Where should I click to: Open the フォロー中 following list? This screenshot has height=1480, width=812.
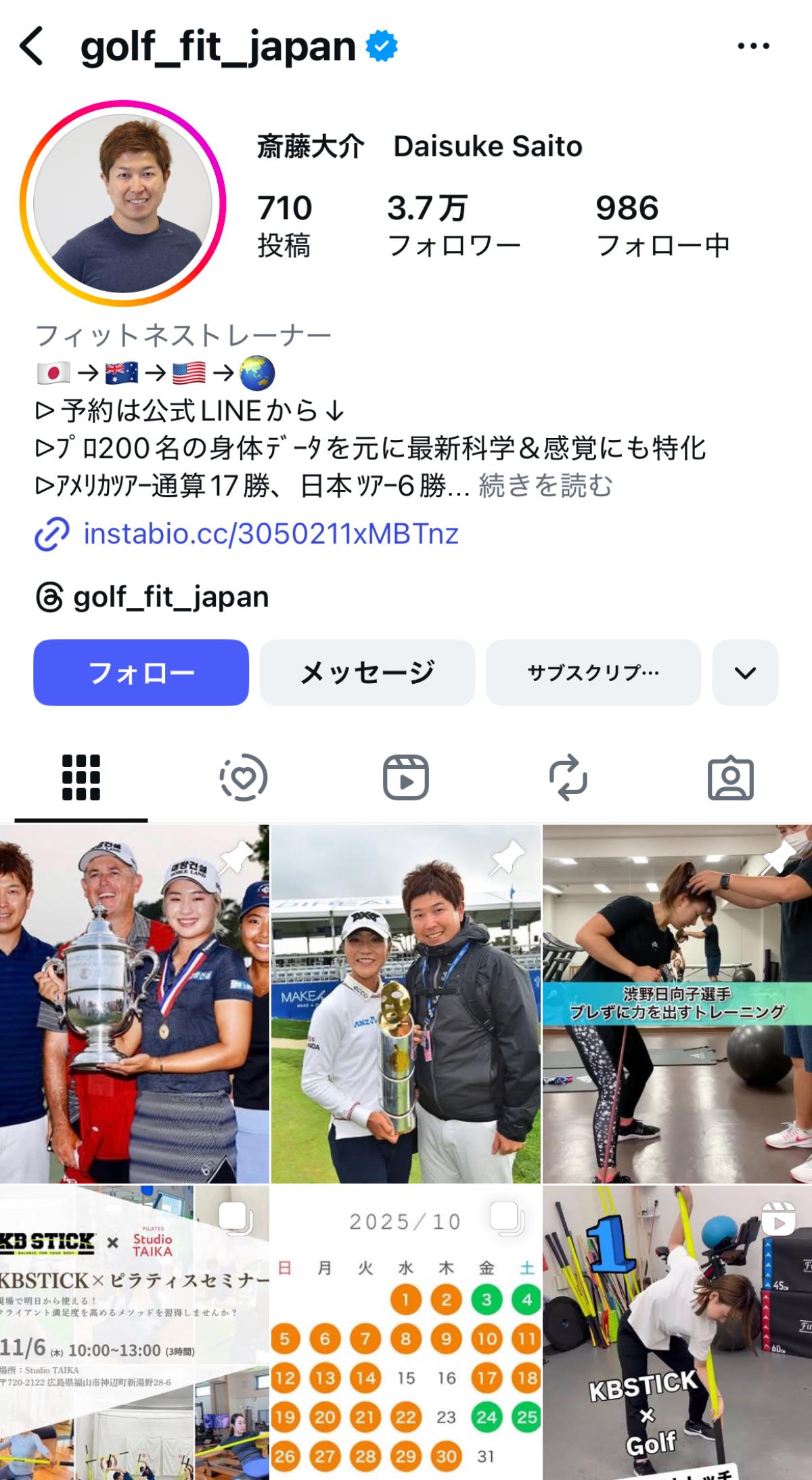[x=662, y=225]
